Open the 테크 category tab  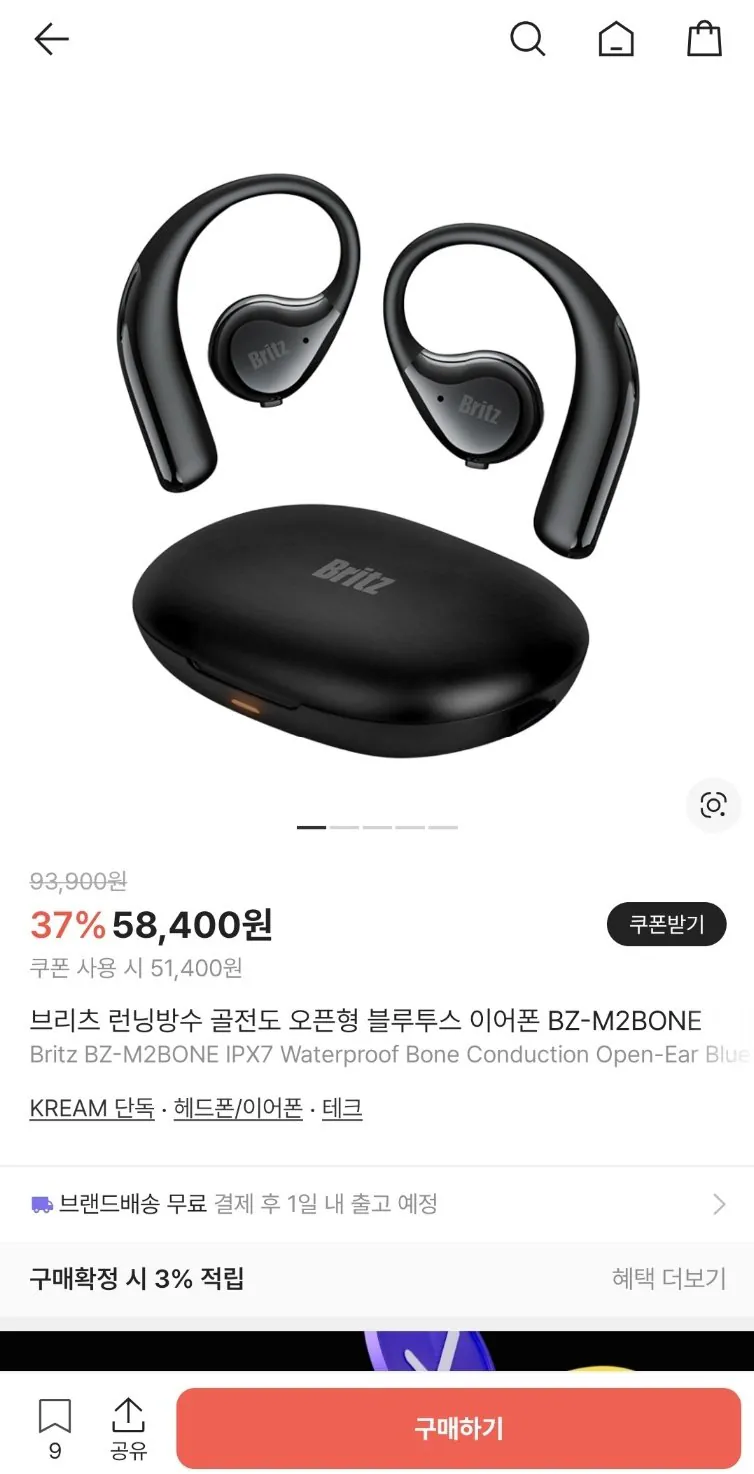[x=343, y=1108]
